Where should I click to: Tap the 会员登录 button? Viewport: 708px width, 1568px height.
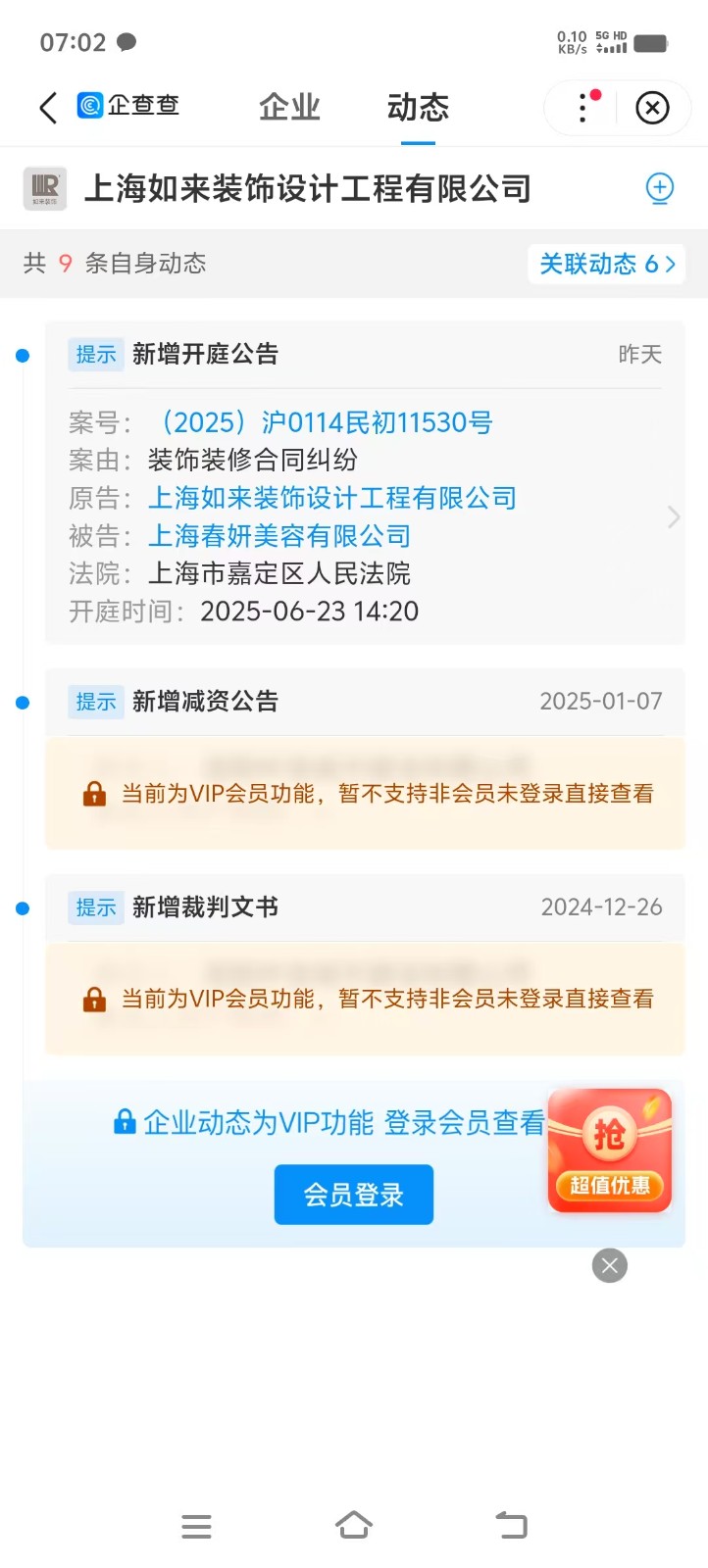pyautogui.click(x=353, y=1195)
